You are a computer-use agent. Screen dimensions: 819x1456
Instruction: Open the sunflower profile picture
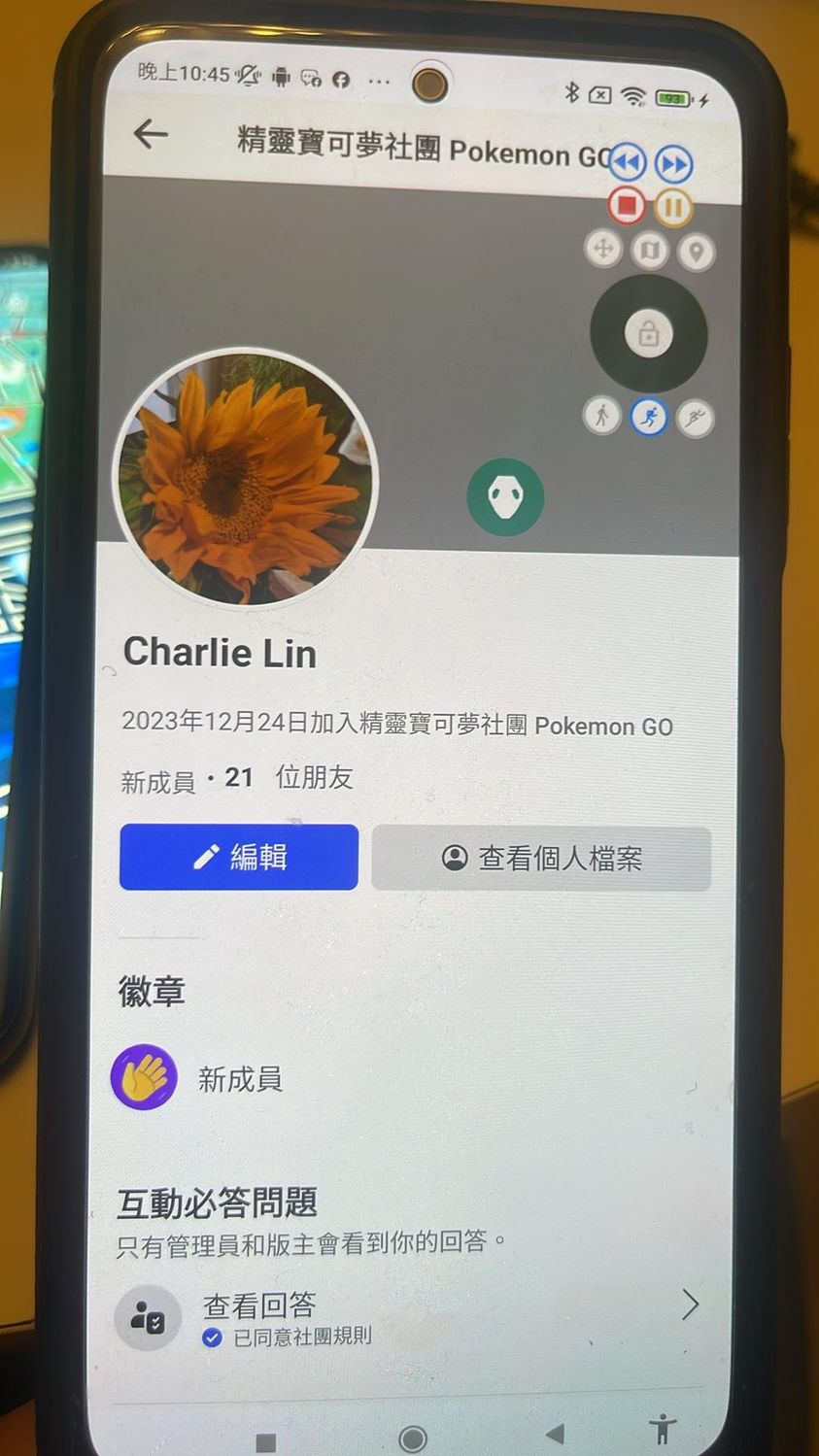point(245,477)
